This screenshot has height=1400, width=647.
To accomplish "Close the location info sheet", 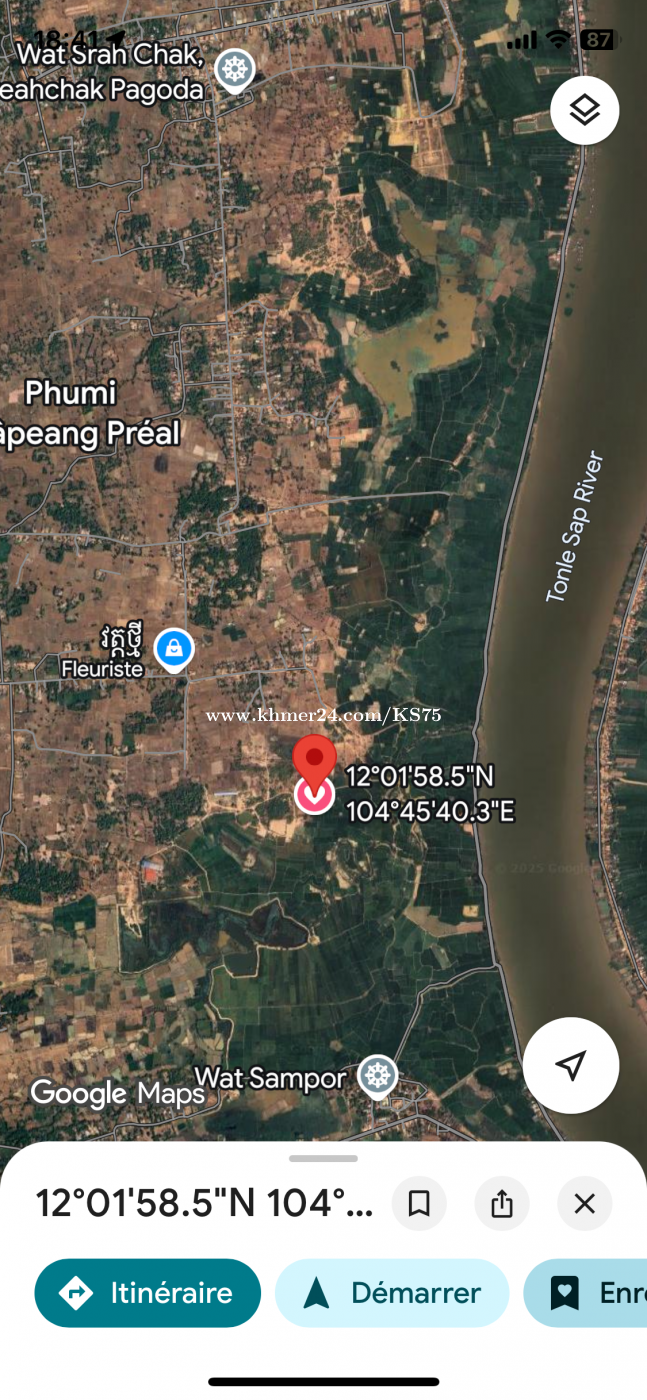I will pyautogui.click(x=584, y=1203).
